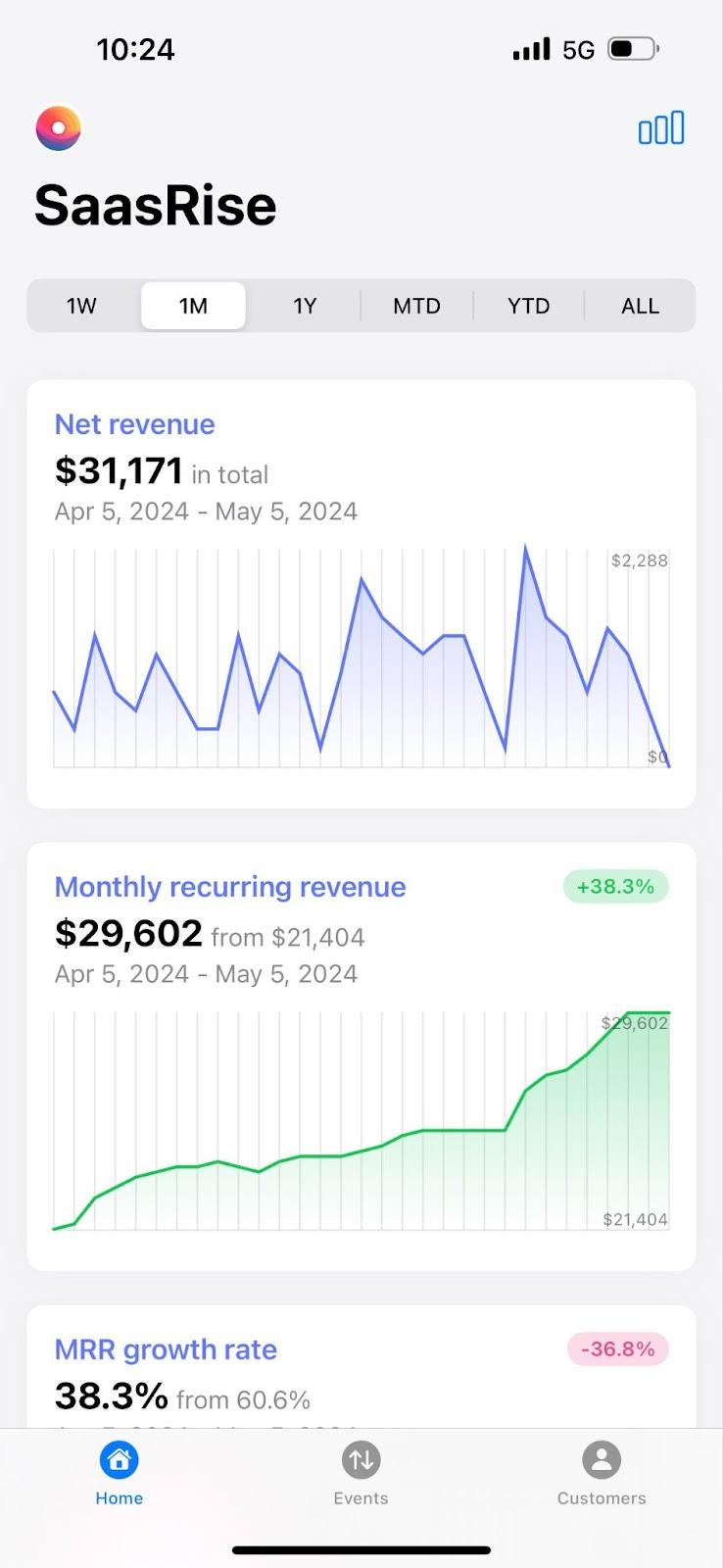Tap the colorful account avatar icon

(59, 128)
